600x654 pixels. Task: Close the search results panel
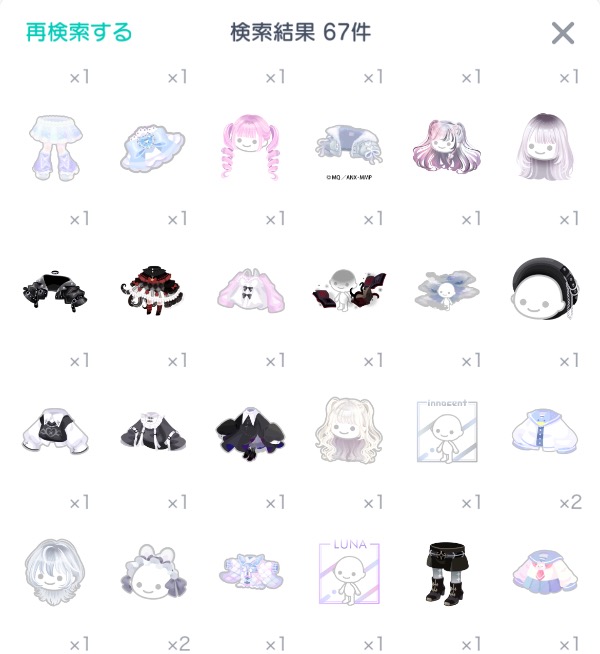pos(563,33)
